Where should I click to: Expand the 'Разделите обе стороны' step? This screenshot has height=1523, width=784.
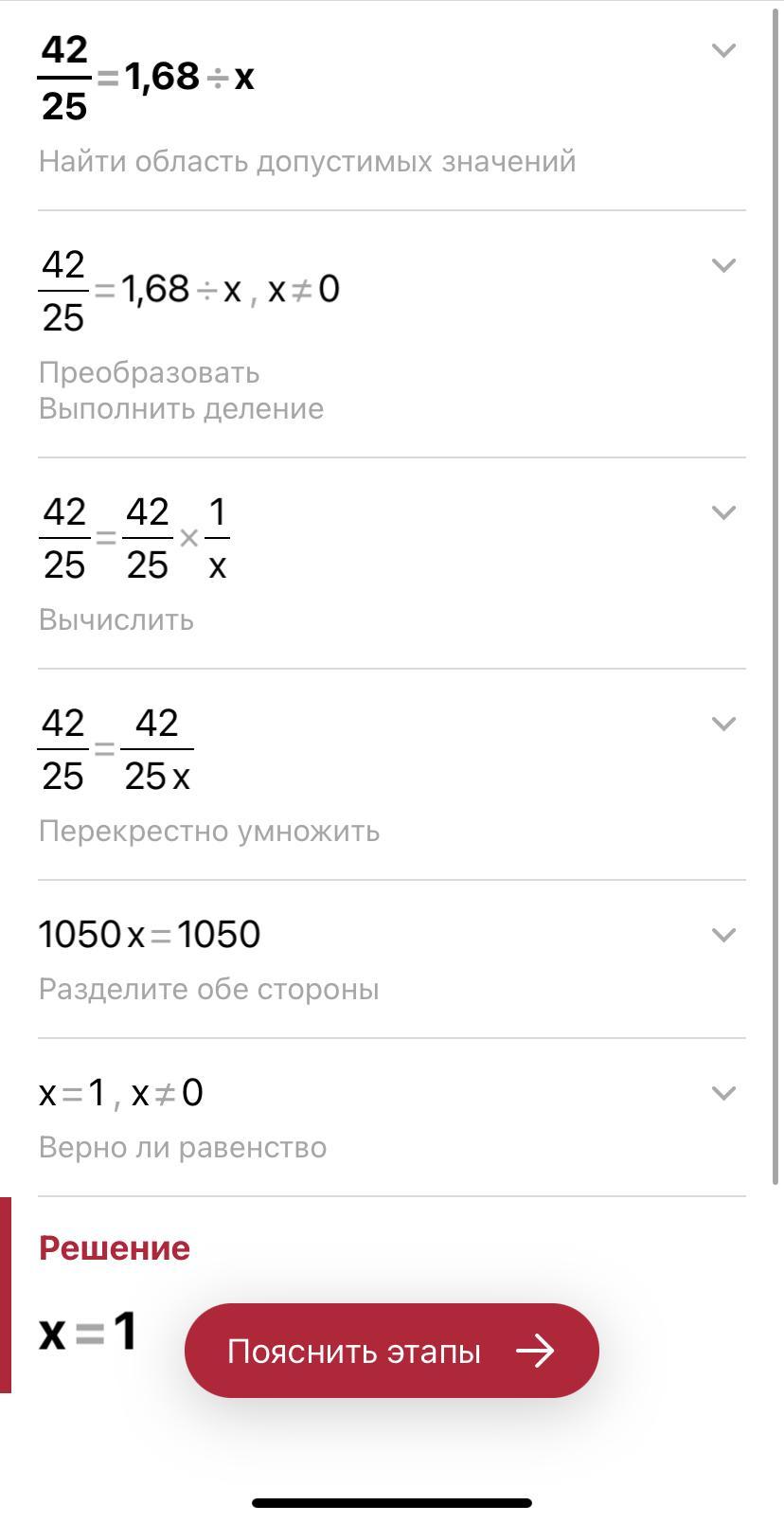(x=723, y=936)
